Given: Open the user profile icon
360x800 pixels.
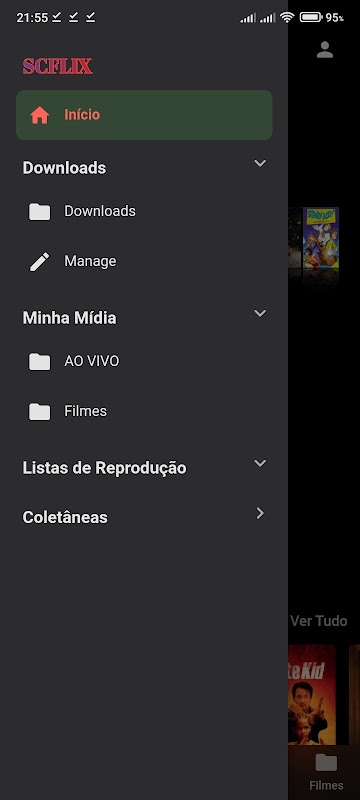Looking at the screenshot, I should [325, 49].
